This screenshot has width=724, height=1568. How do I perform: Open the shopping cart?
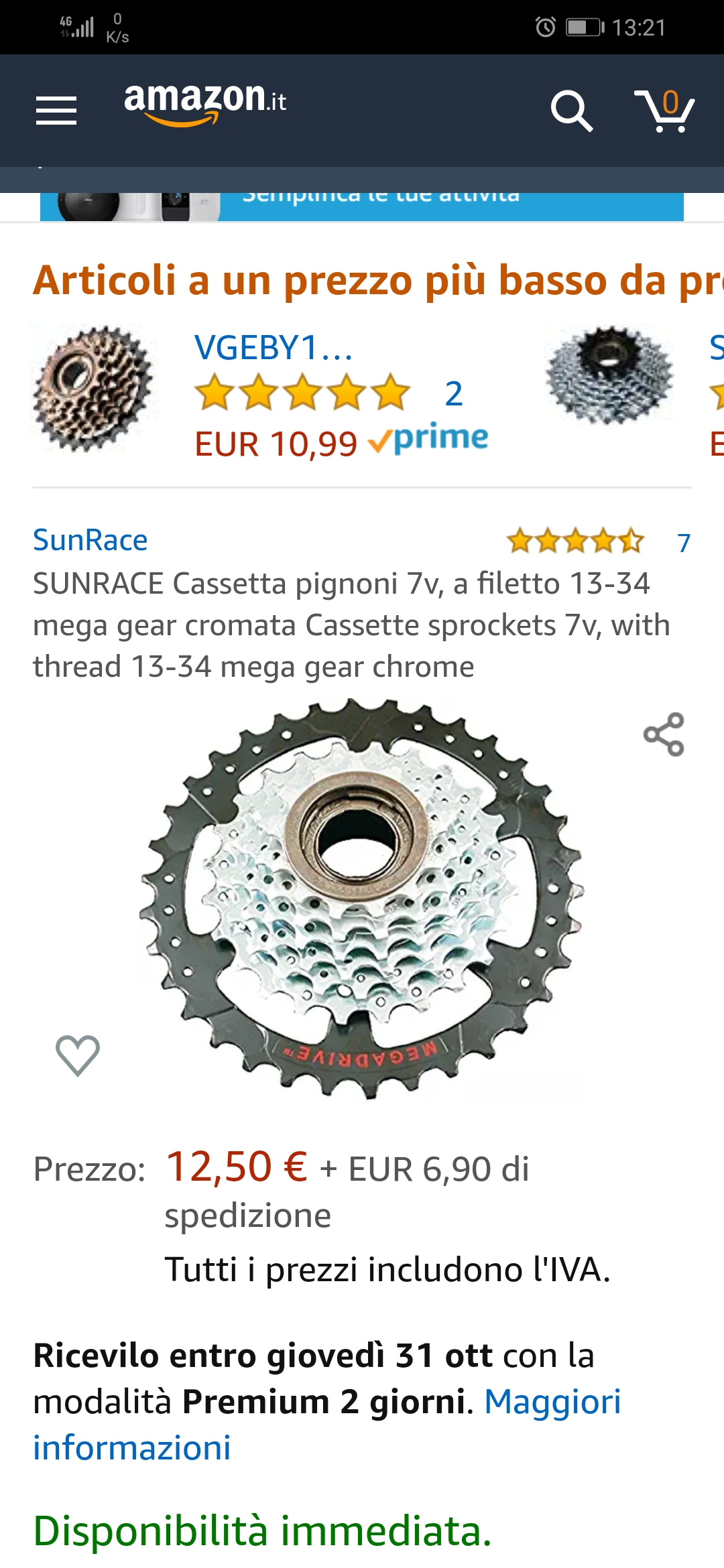pos(665,111)
